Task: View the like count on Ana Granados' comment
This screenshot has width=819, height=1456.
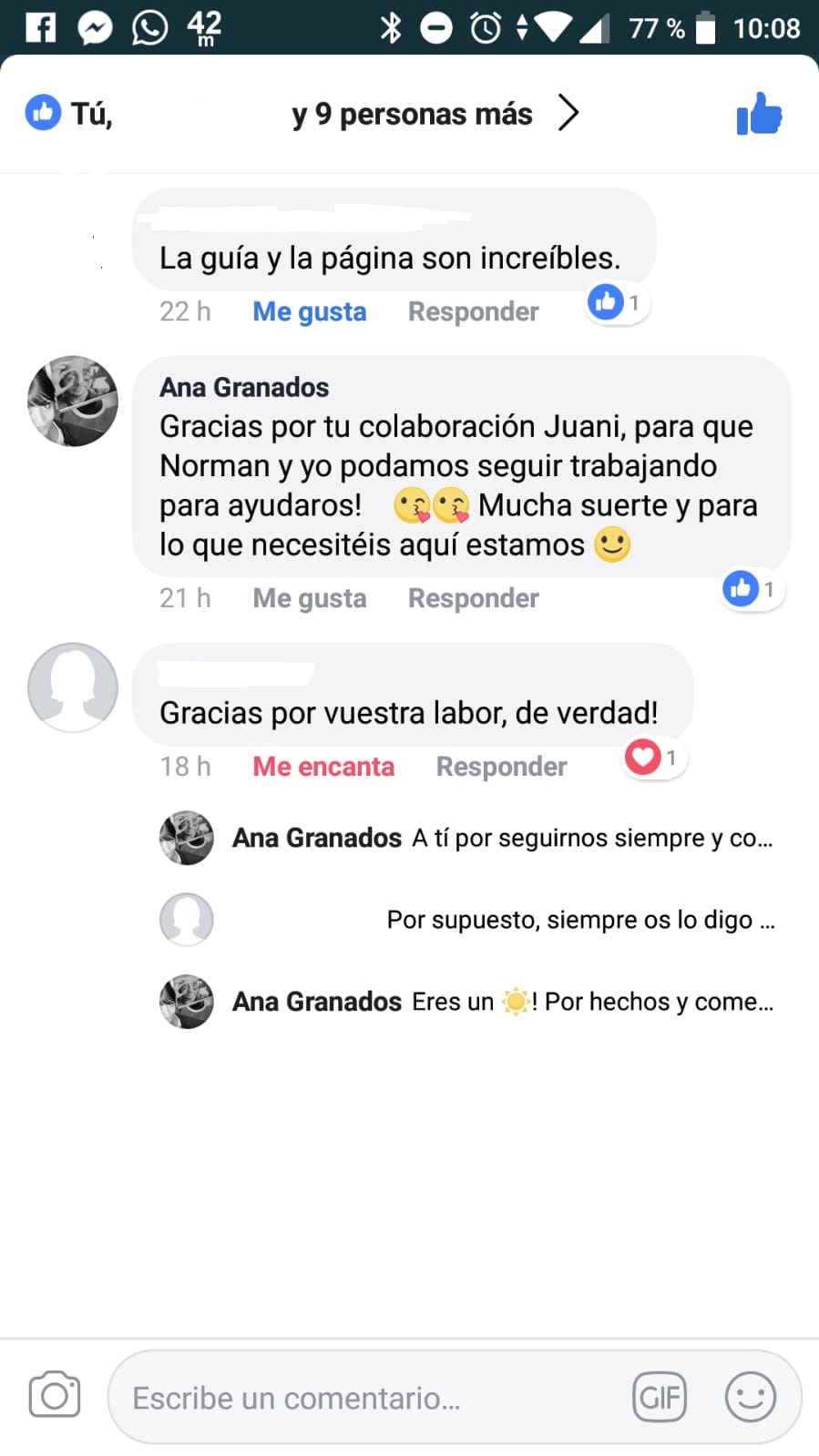Action: pos(752,589)
